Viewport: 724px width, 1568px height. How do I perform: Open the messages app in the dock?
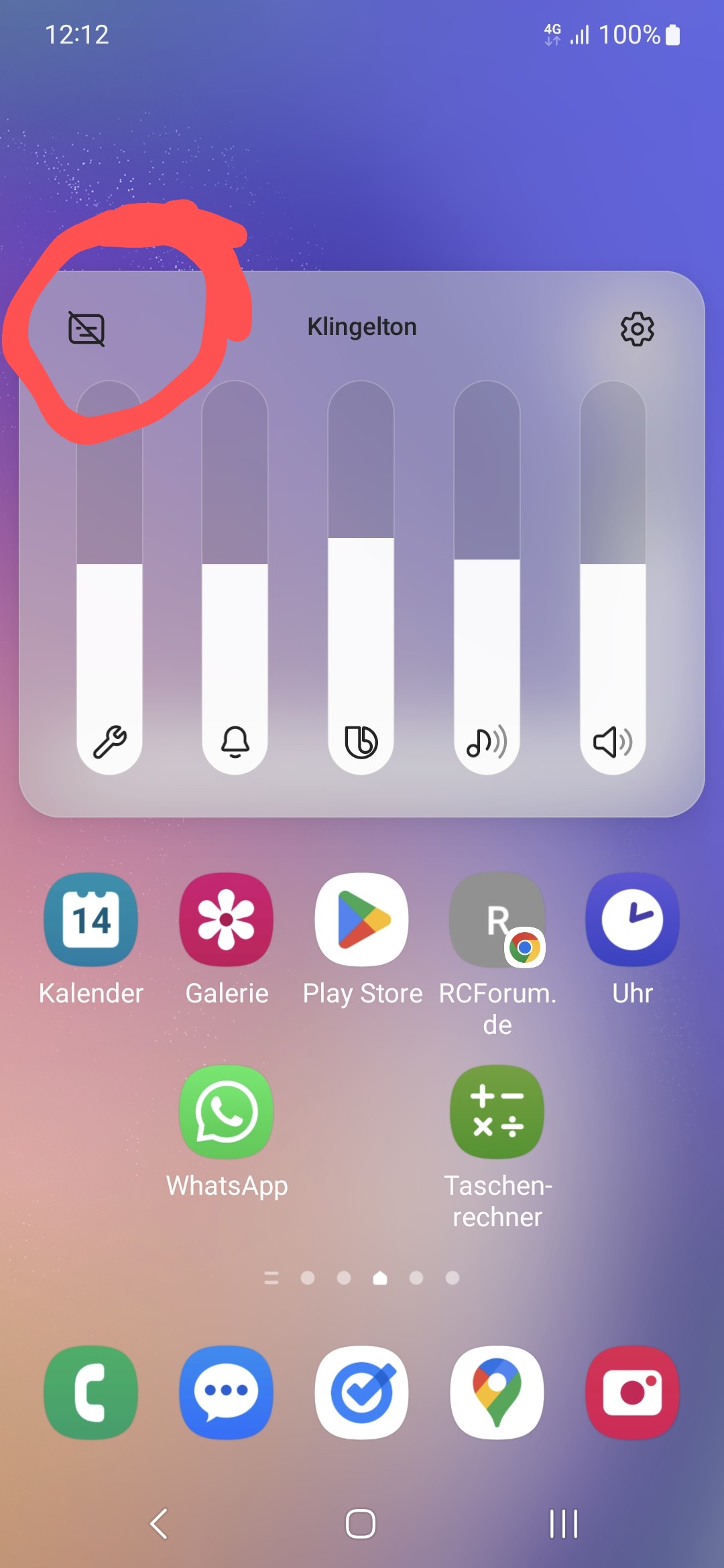[x=227, y=1392]
